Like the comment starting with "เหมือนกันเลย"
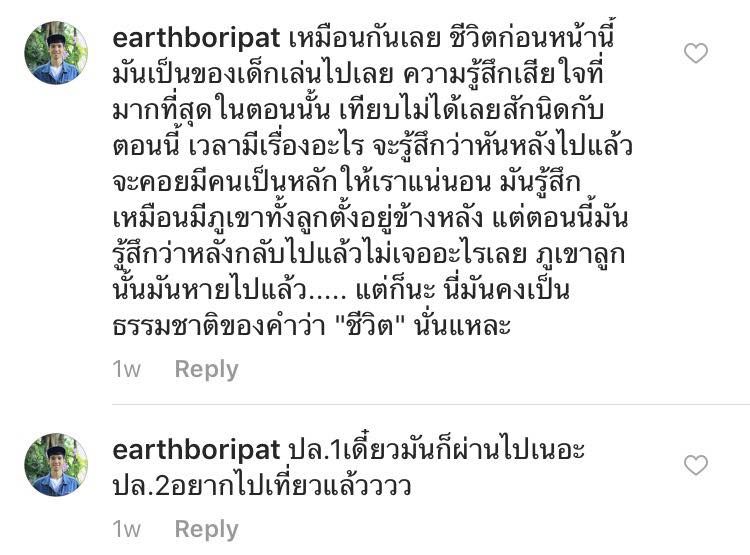750x555 pixels. [x=695, y=53]
